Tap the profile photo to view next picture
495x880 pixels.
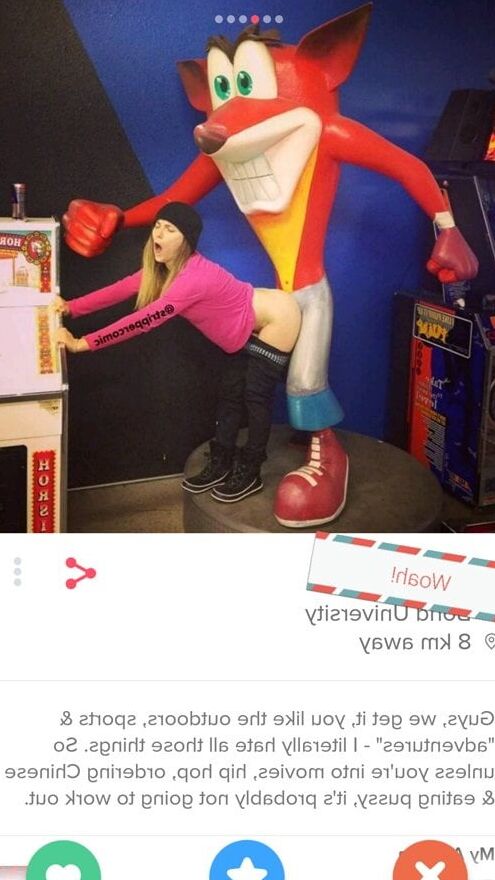pos(248,267)
